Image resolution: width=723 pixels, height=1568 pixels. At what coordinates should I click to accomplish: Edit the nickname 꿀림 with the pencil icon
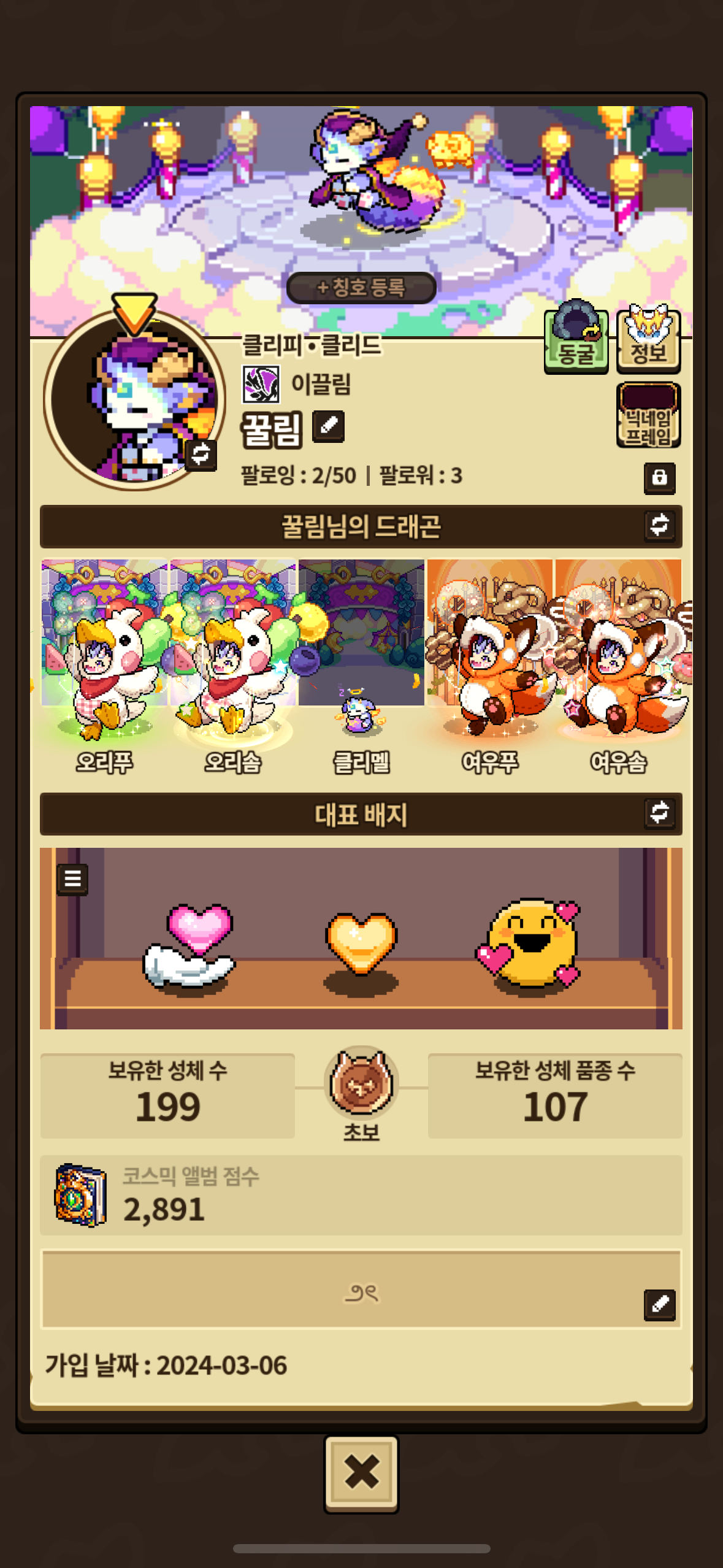point(328,426)
